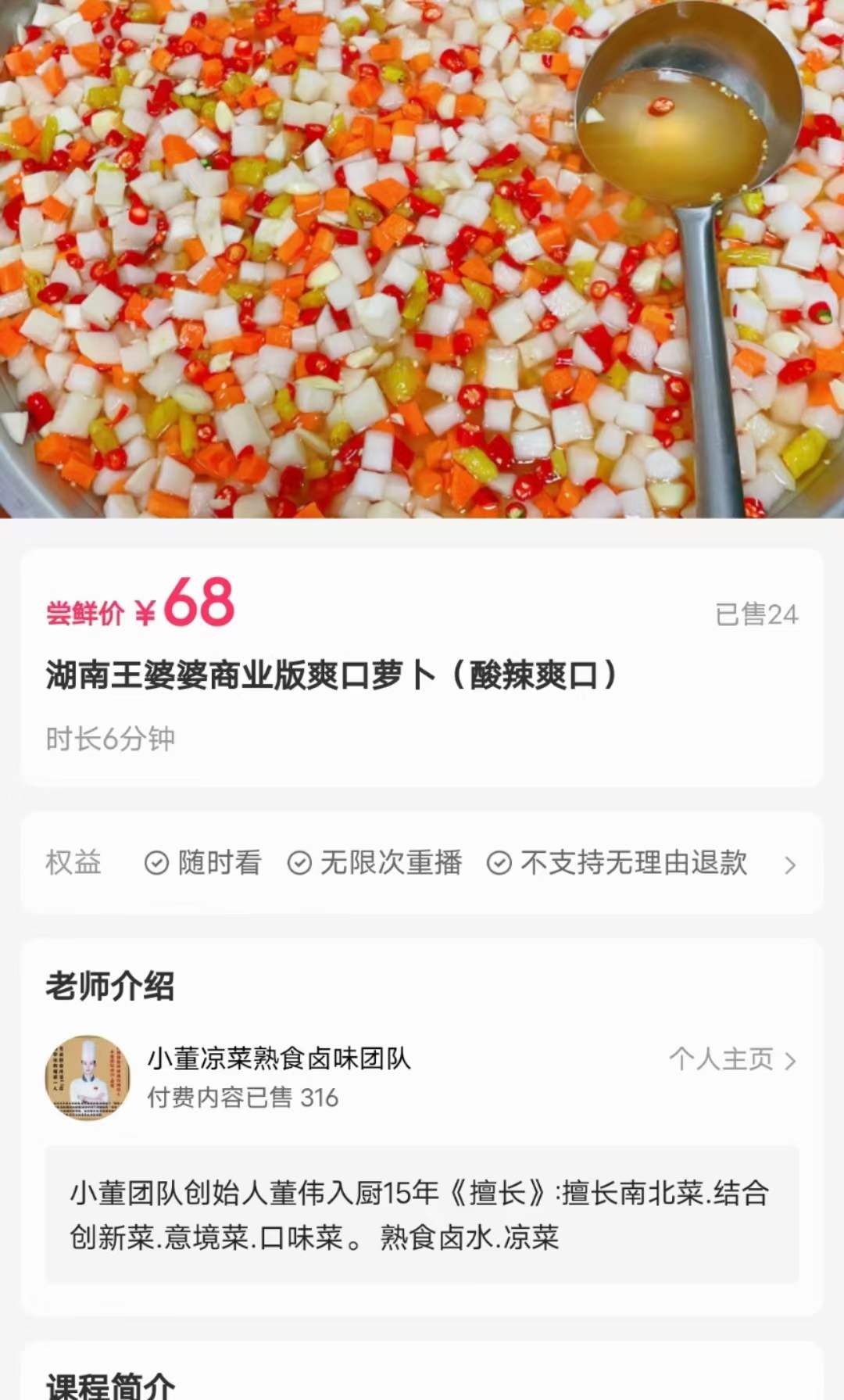Click the checkmark icon beside 不支持无理由退款
The image size is (844, 1400).
click(x=498, y=865)
